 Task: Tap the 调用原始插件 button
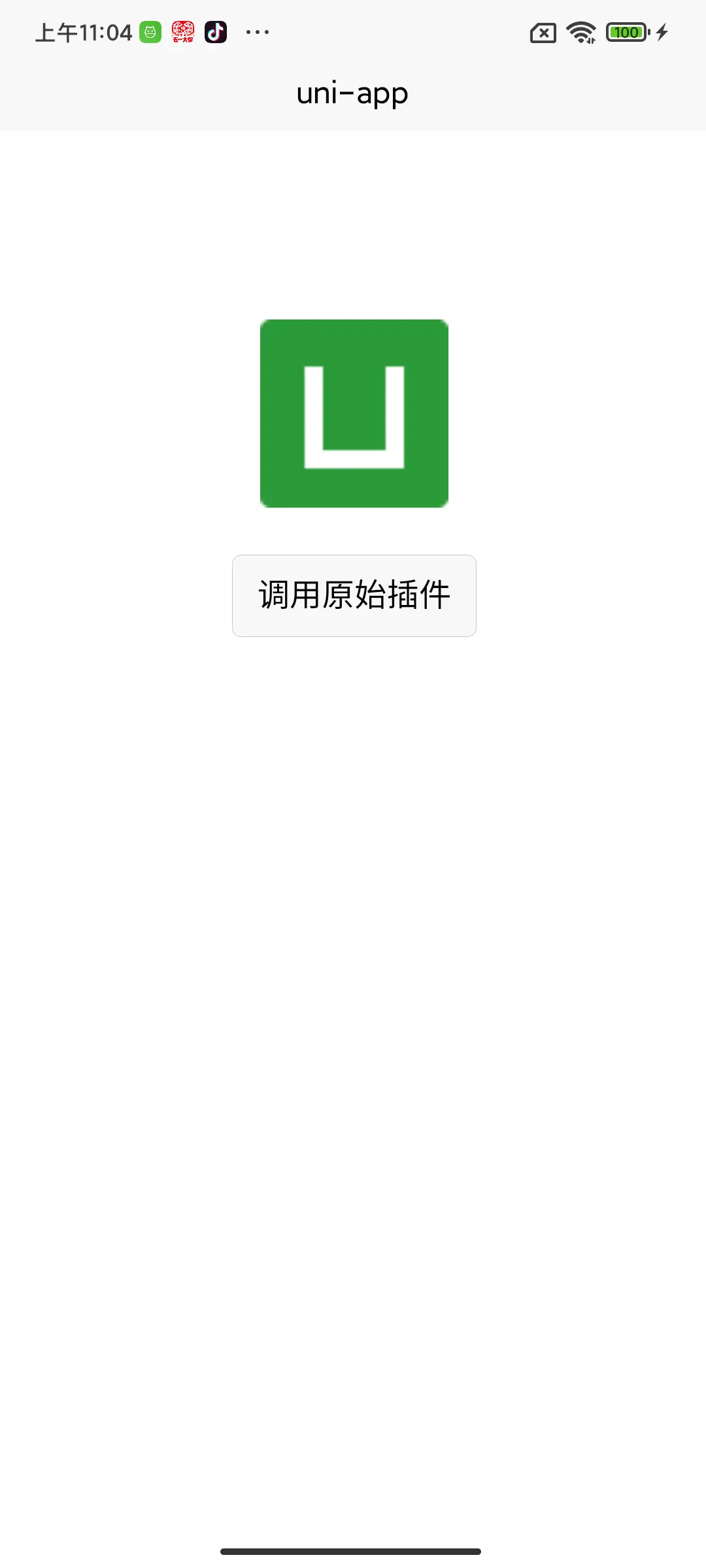tap(354, 595)
